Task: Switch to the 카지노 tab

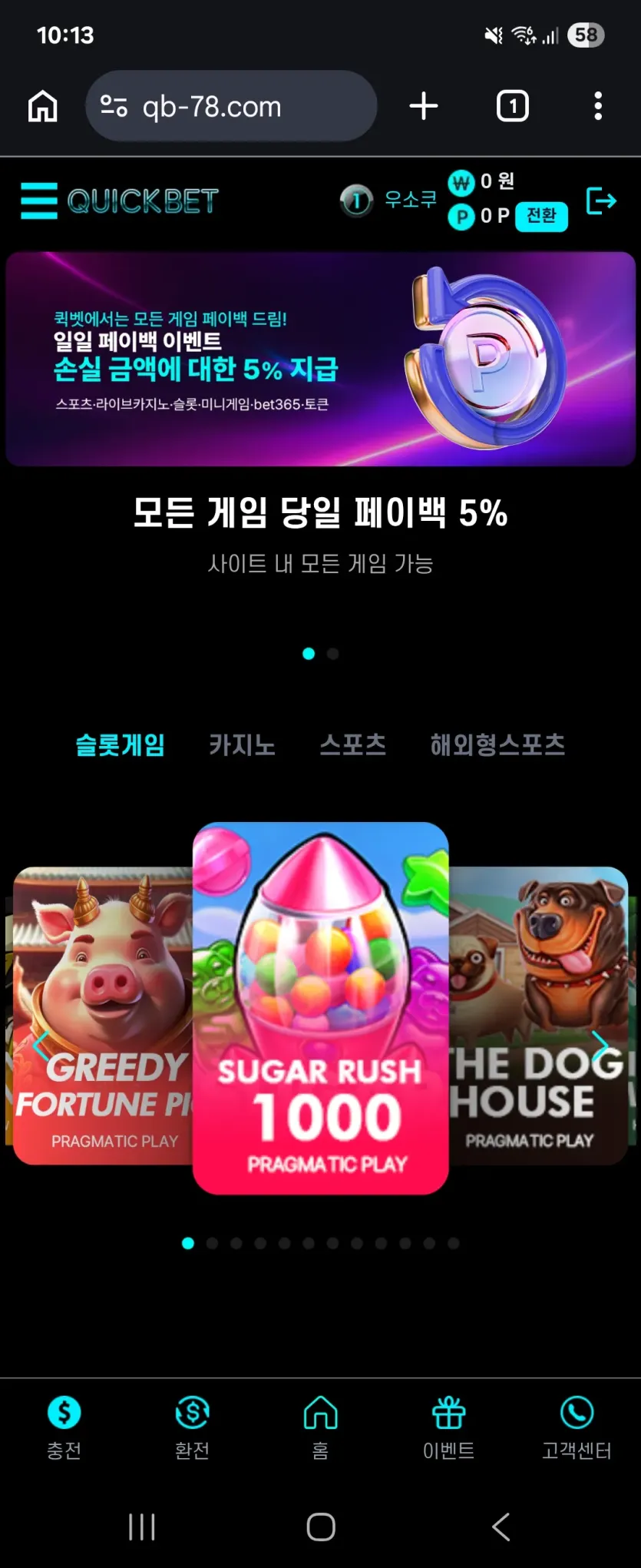Action: point(243,744)
